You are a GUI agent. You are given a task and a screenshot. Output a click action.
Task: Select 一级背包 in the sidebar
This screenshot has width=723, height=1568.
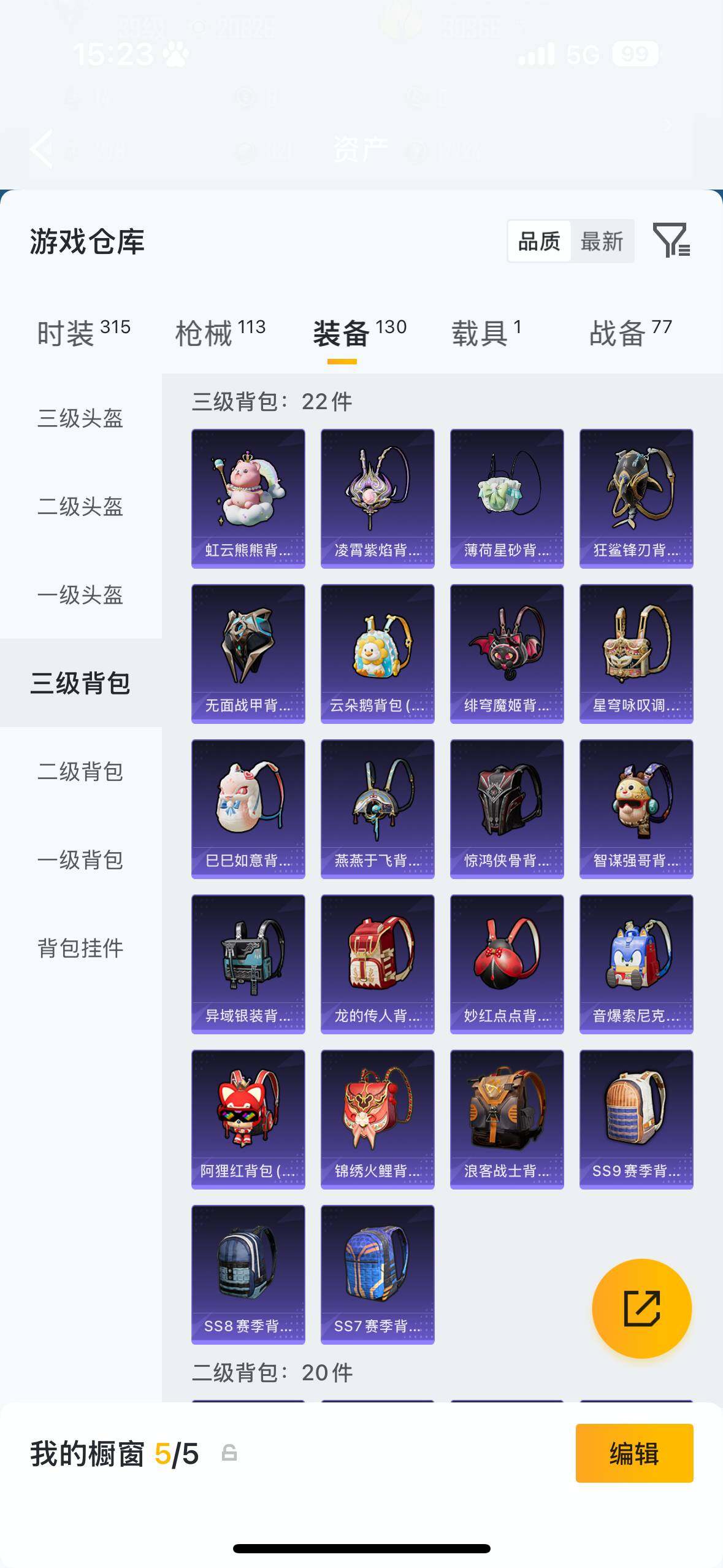pyautogui.click(x=82, y=861)
